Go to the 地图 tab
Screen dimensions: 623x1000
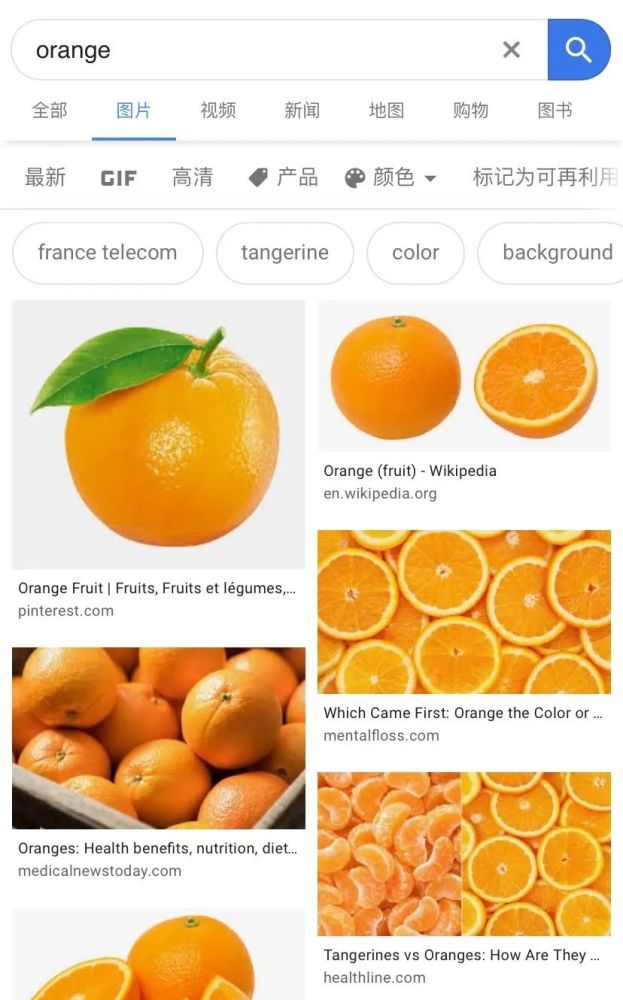pos(386,110)
